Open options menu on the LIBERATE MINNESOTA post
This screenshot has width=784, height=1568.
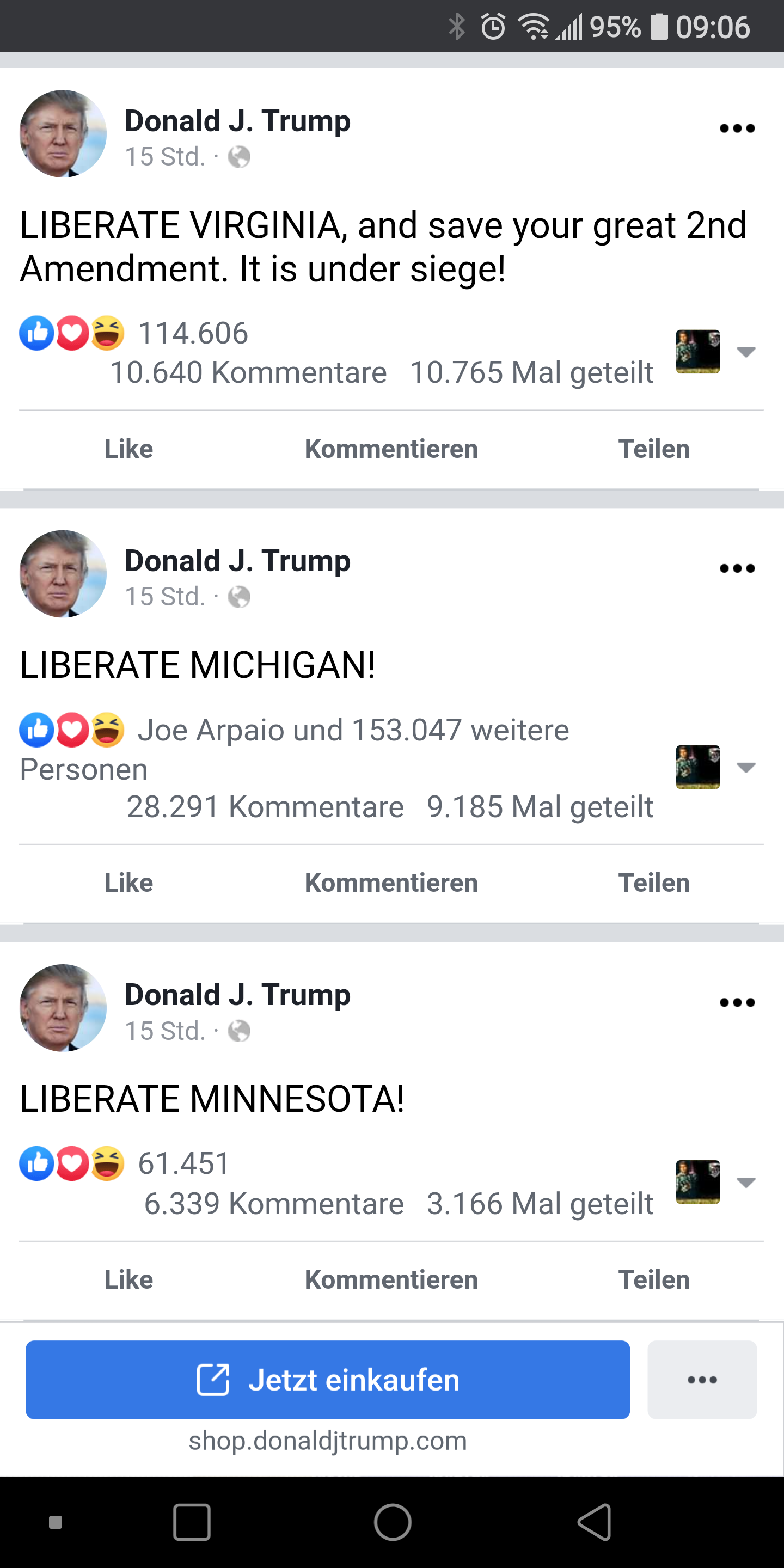tap(737, 1002)
